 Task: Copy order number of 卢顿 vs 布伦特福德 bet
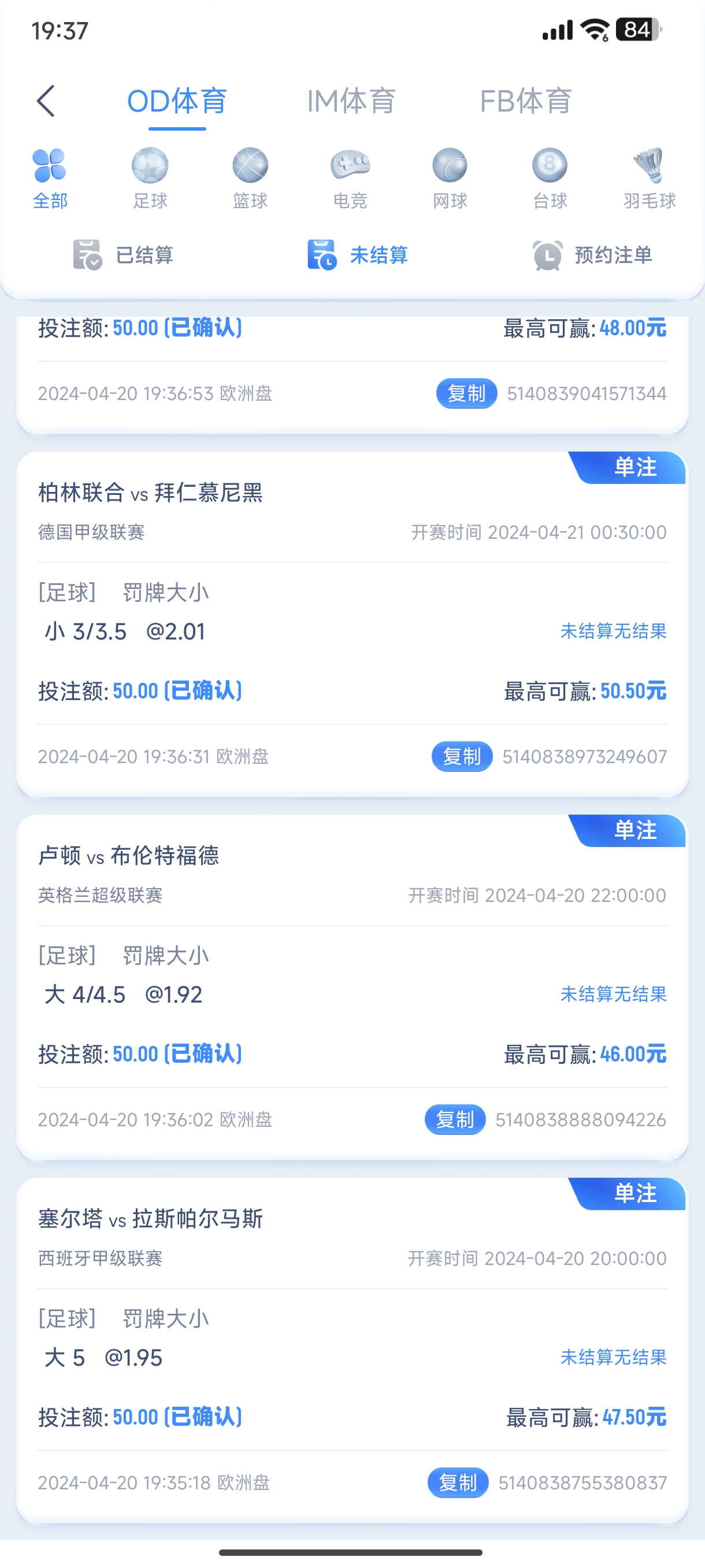tap(455, 1119)
